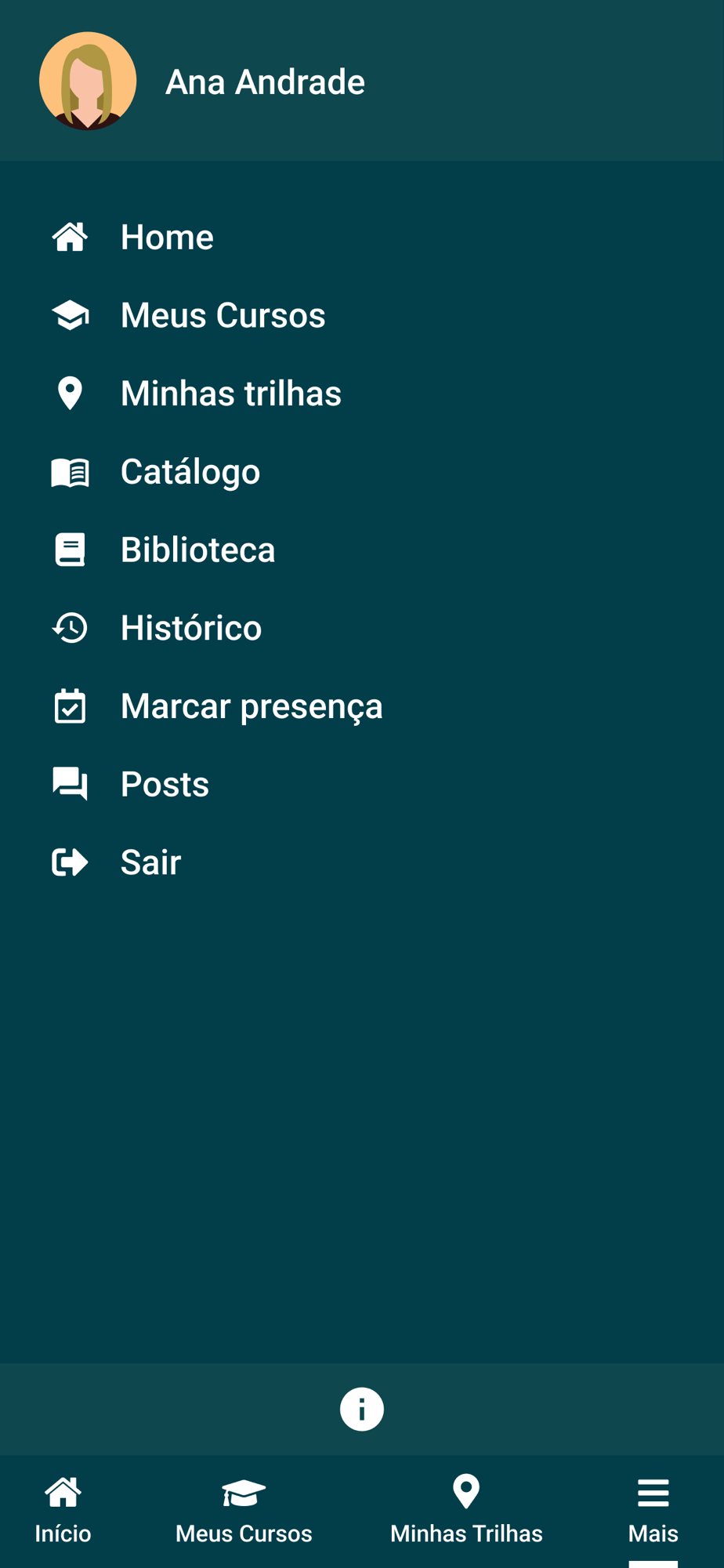724x1568 pixels.
Task: Select the Mais tab
Action: pyautogui.click(x=653, y=1511)
